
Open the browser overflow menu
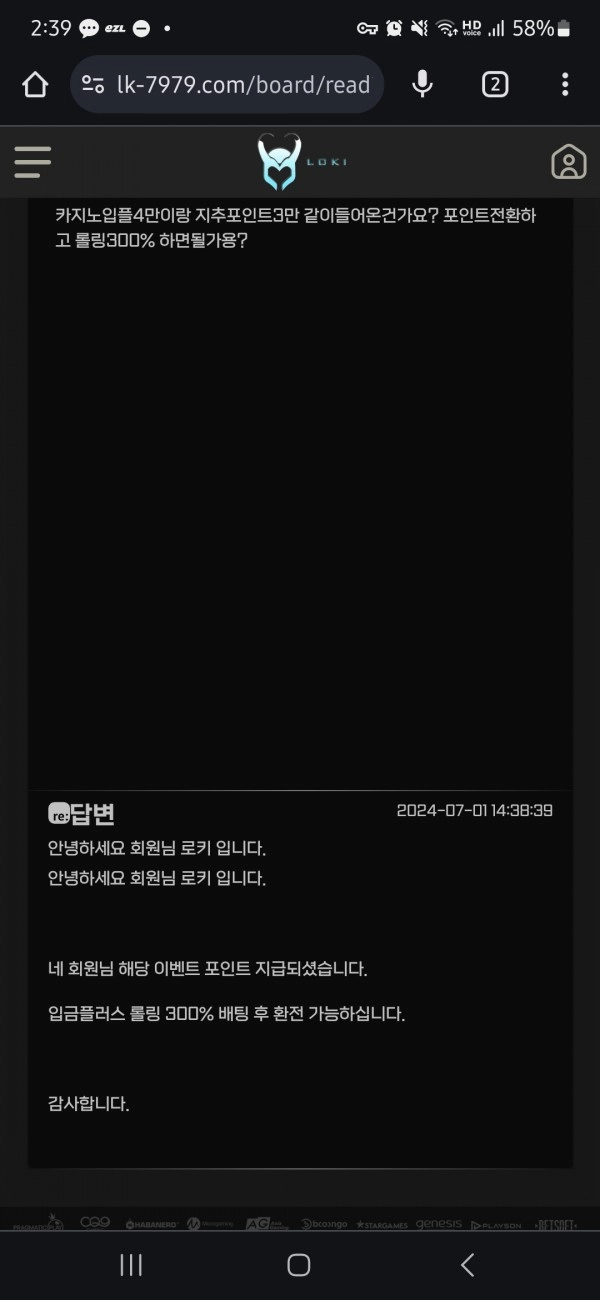click(x=565, y=85)
